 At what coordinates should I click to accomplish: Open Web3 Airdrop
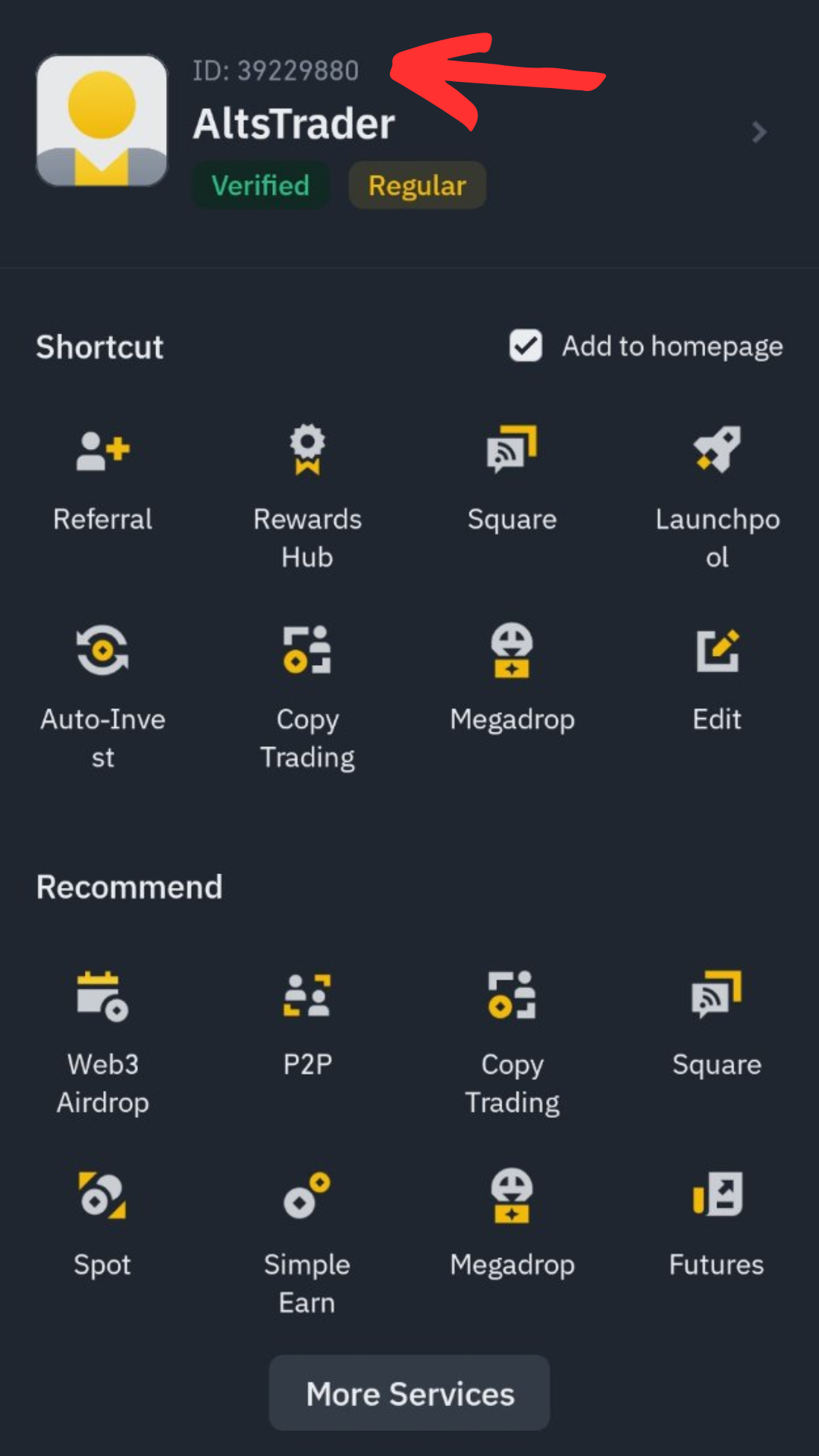tap(102, 1043)
